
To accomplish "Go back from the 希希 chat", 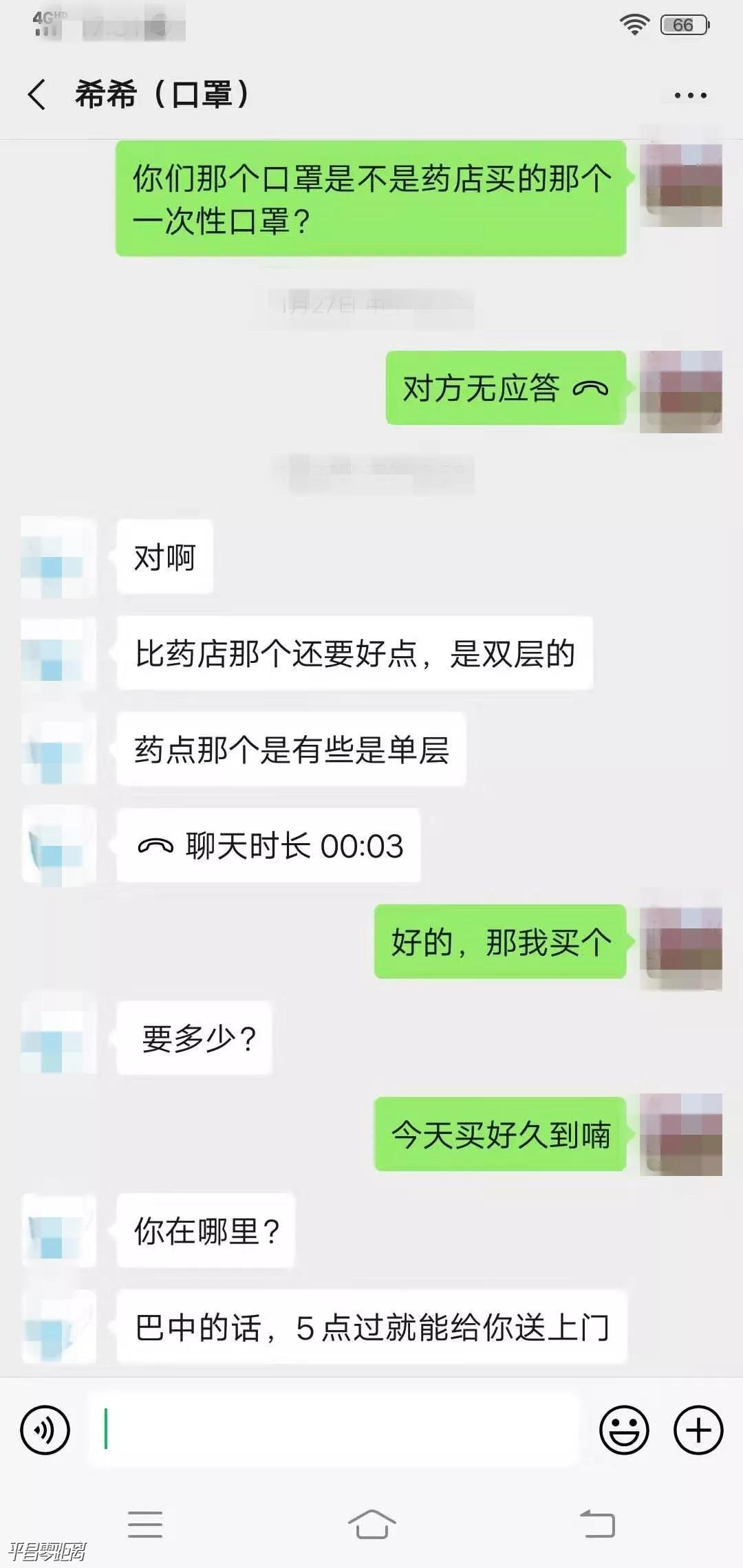I will (37, 94).
